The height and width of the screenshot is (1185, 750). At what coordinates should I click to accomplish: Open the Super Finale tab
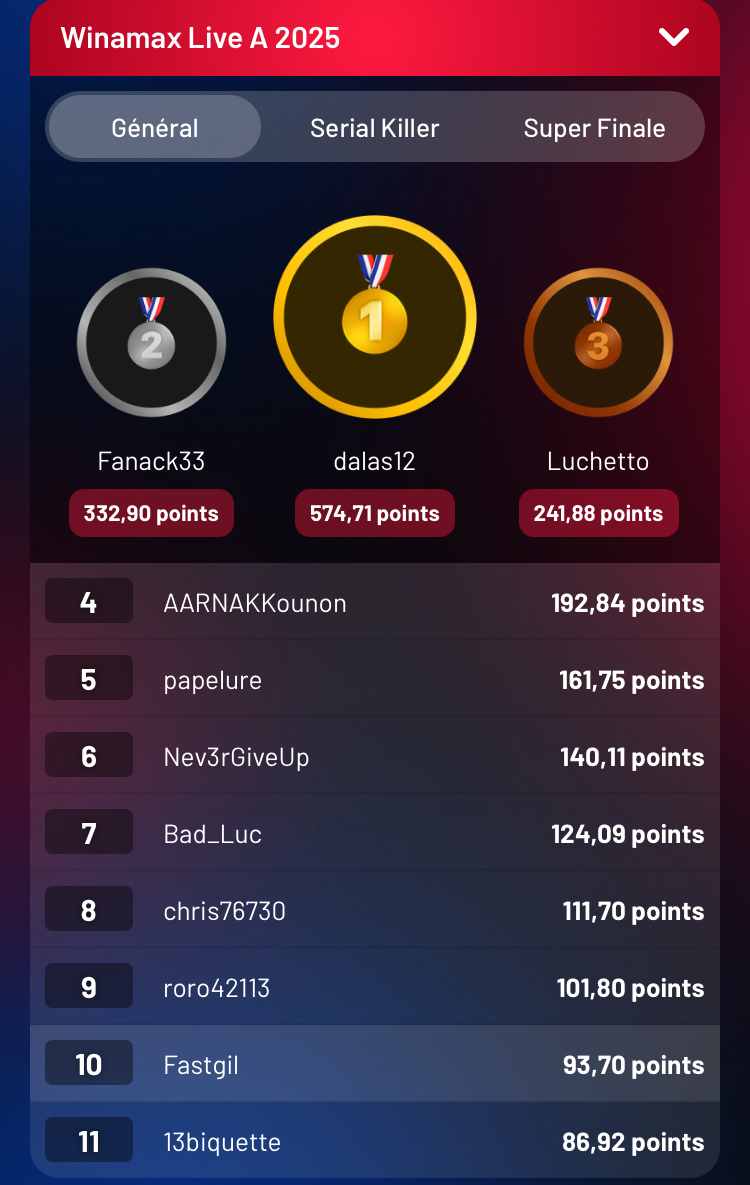[x=594, y=128]
